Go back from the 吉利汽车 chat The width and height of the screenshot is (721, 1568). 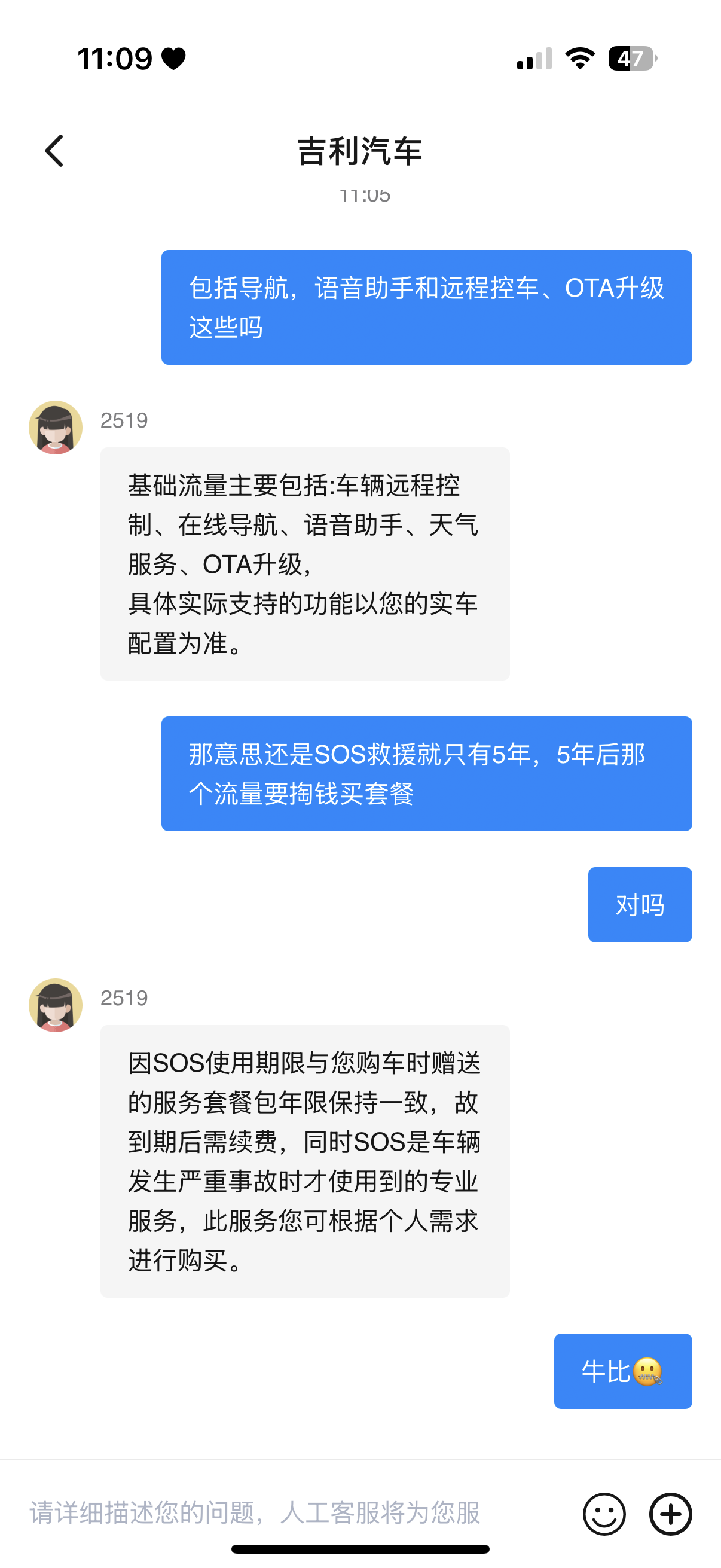(x=54, y=151)
